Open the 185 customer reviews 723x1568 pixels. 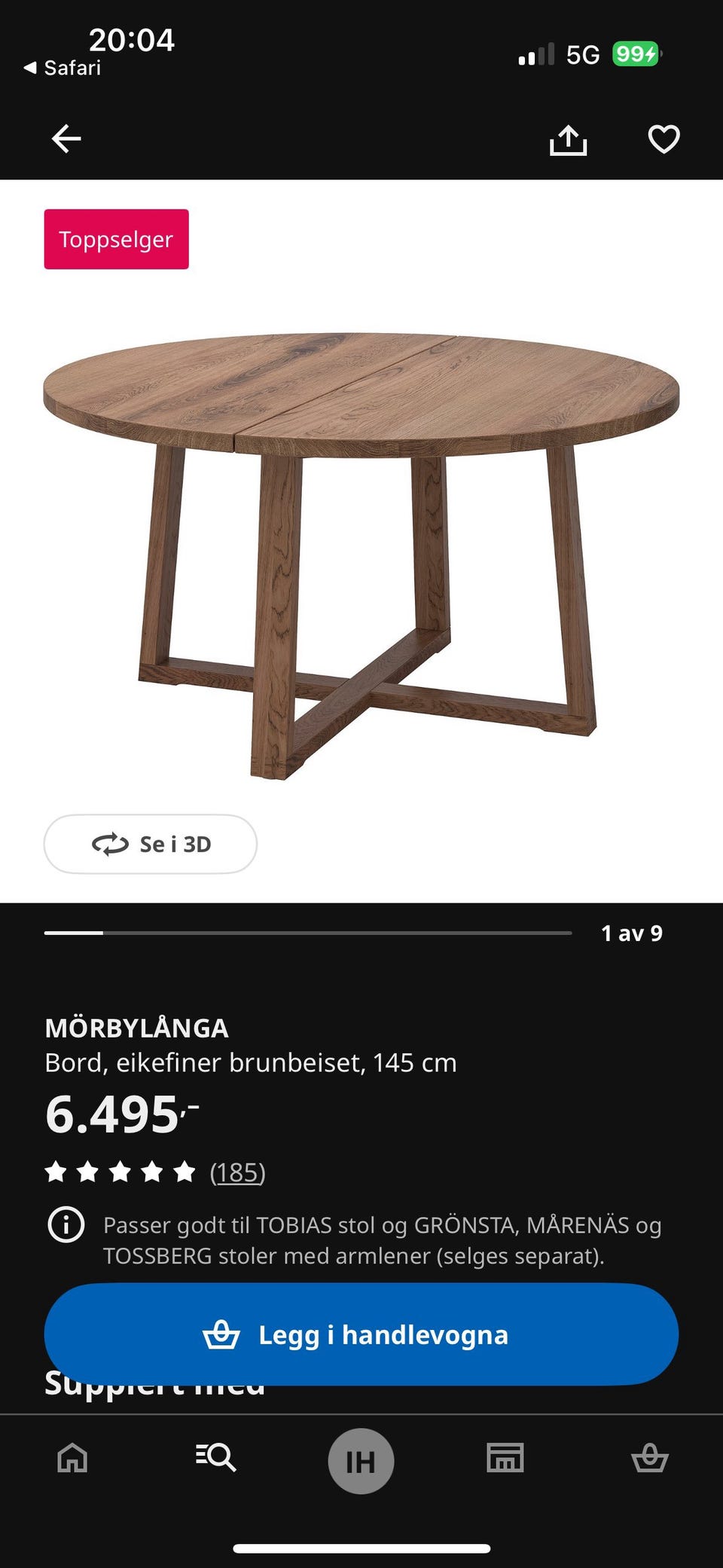tap(237, 1172)
